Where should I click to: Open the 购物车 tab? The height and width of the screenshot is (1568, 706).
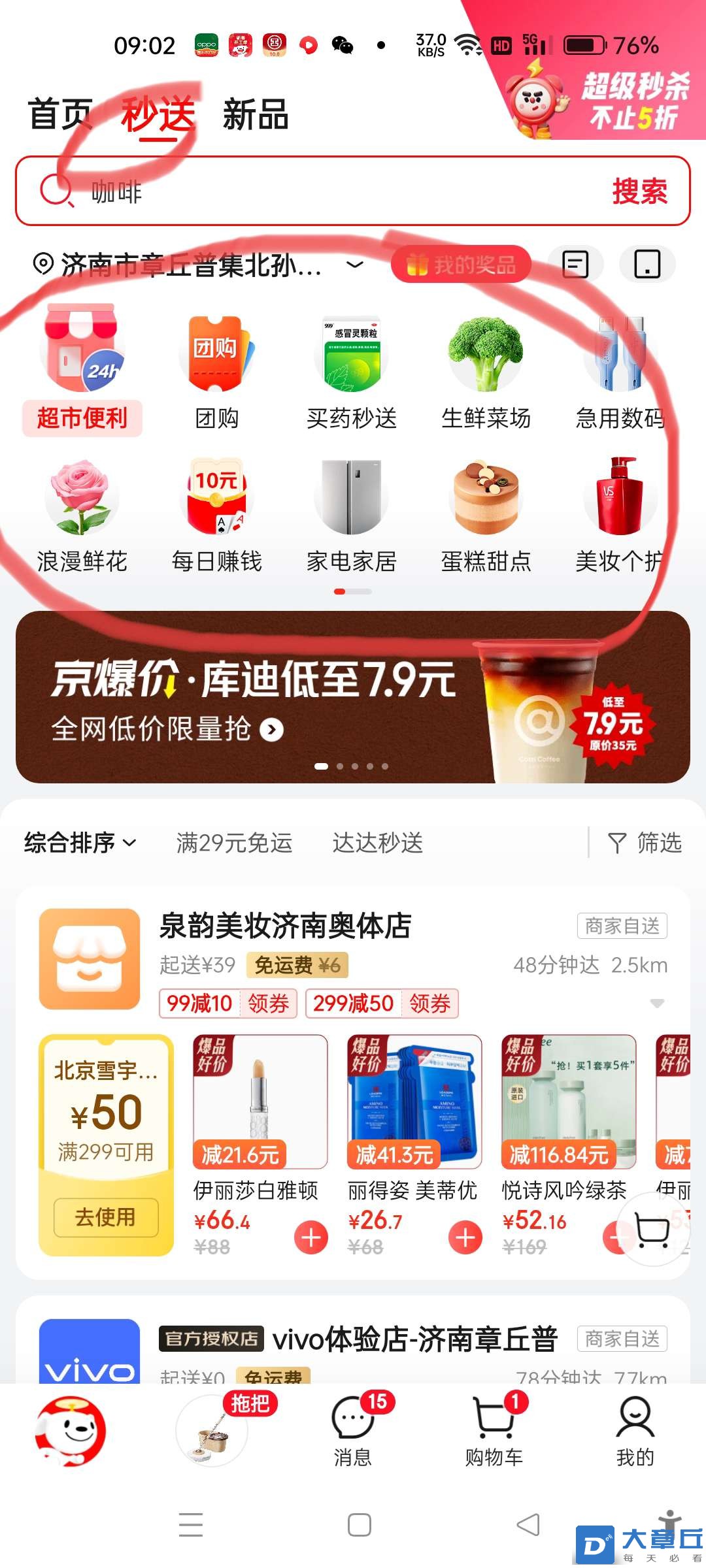click(494, 1431)
